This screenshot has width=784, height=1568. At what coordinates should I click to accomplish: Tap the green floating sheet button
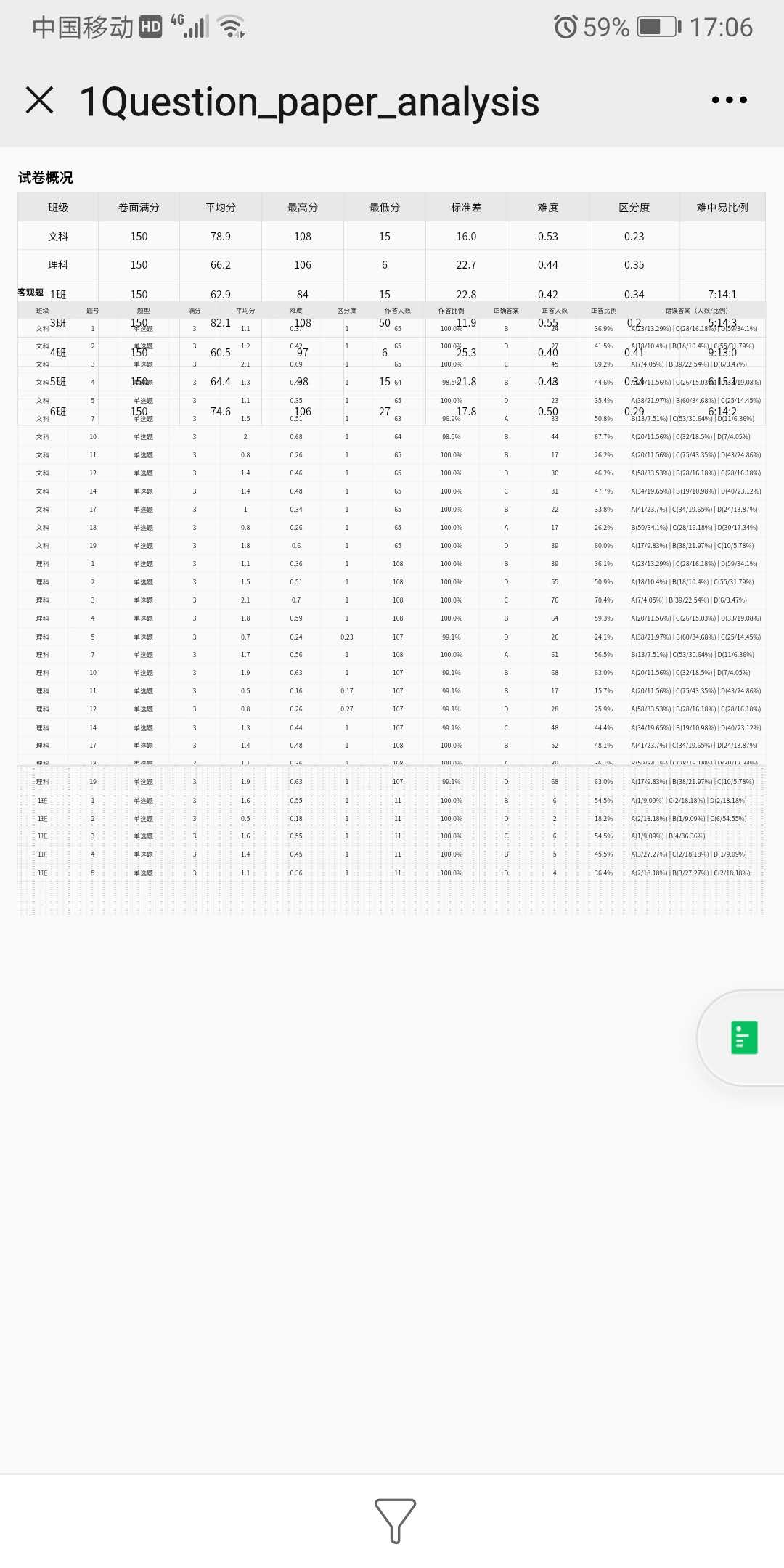tap(743, 1037)
